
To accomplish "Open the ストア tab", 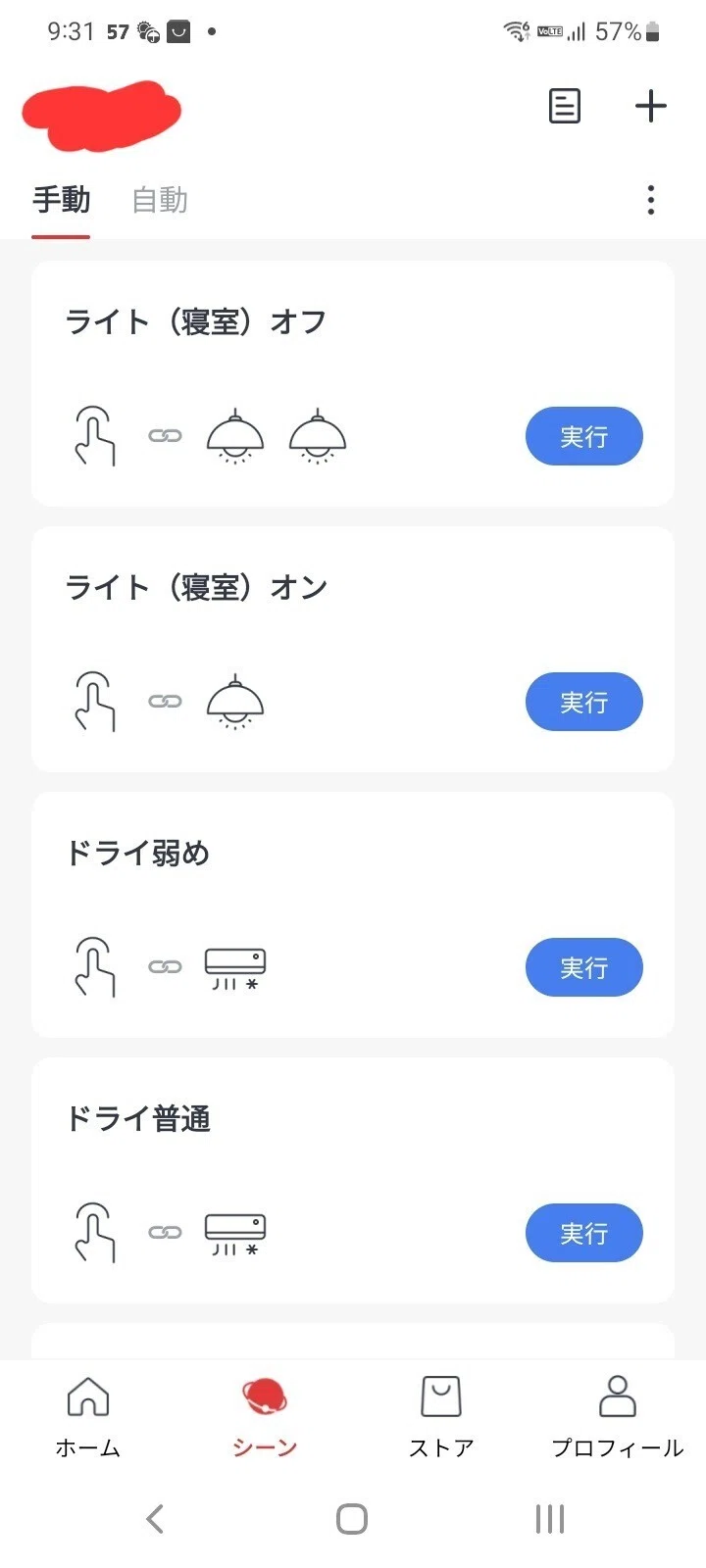I will [x=441, y=1417].
